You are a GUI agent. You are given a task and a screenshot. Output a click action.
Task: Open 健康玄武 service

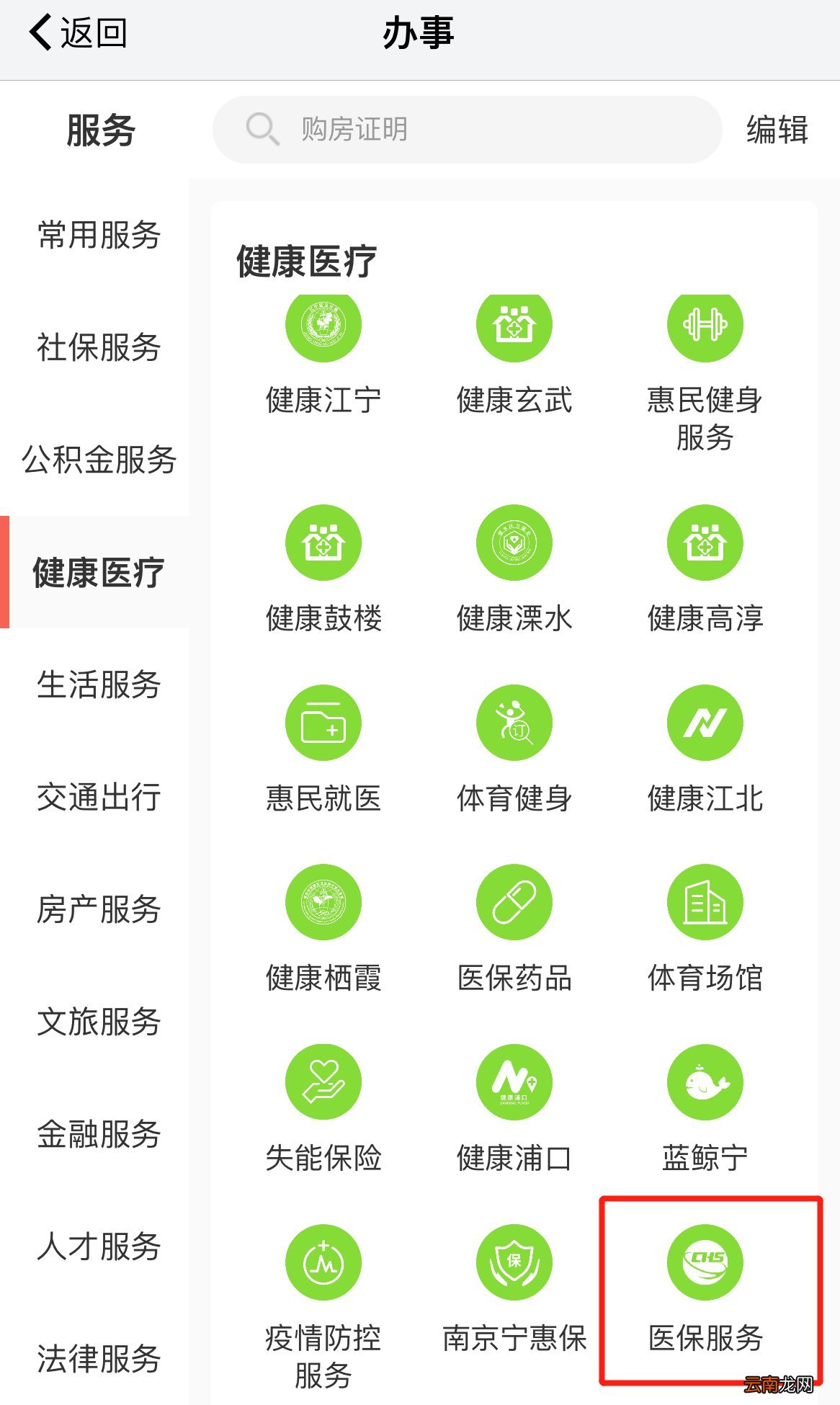[514, 325]
